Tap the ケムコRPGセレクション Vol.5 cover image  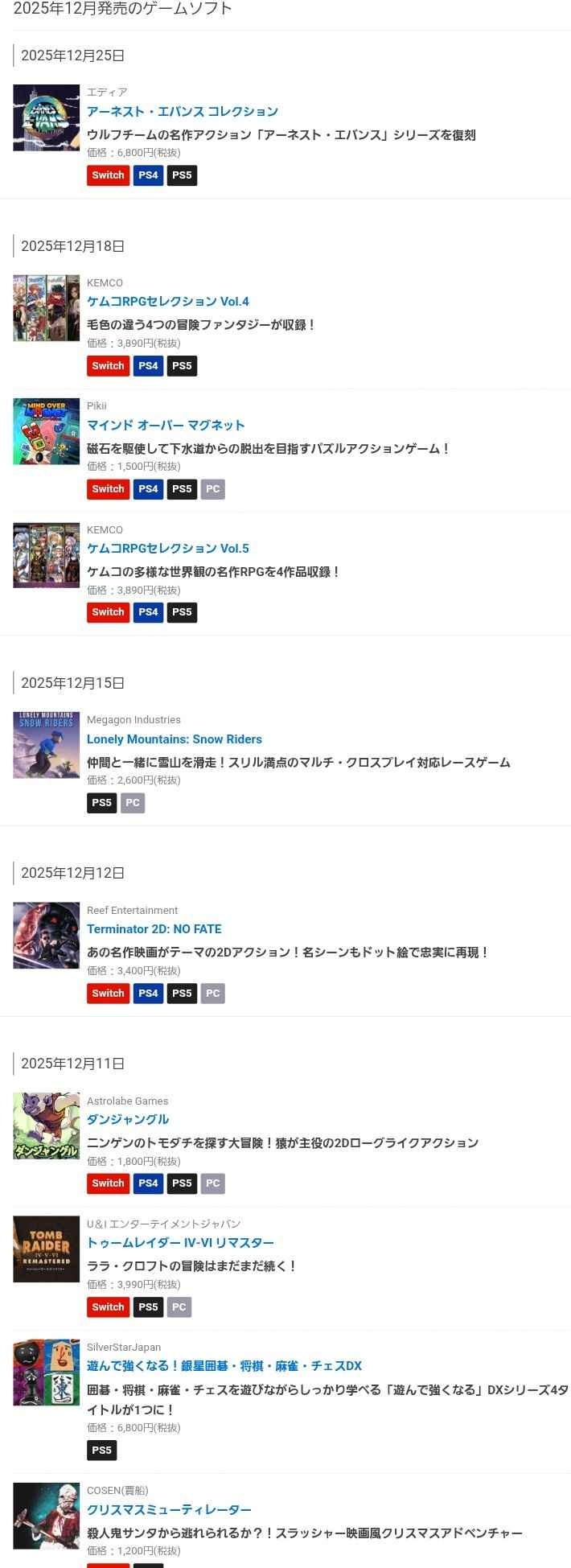tap(47, 555)
